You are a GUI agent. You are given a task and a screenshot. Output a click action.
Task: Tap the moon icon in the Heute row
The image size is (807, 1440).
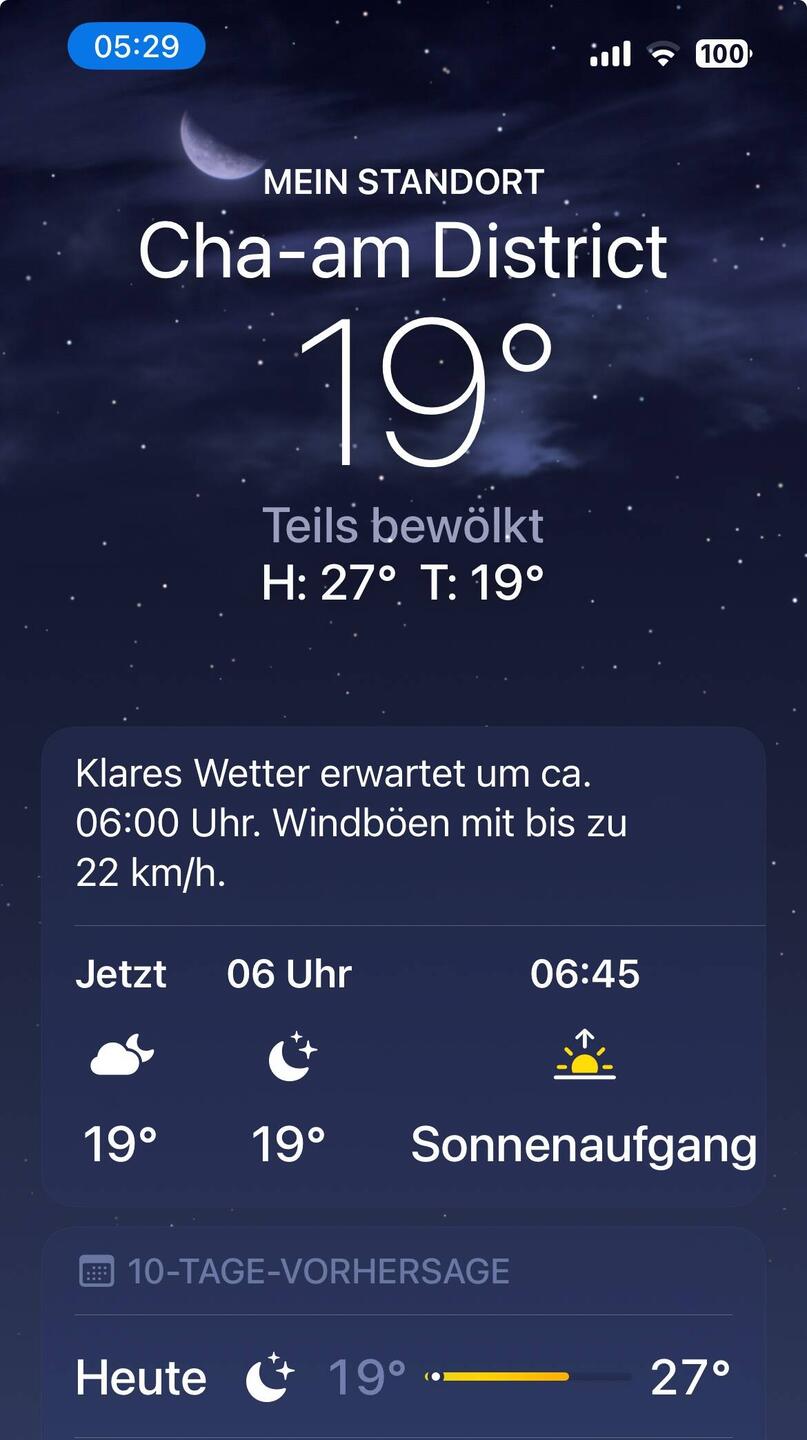click(266, 1377)
